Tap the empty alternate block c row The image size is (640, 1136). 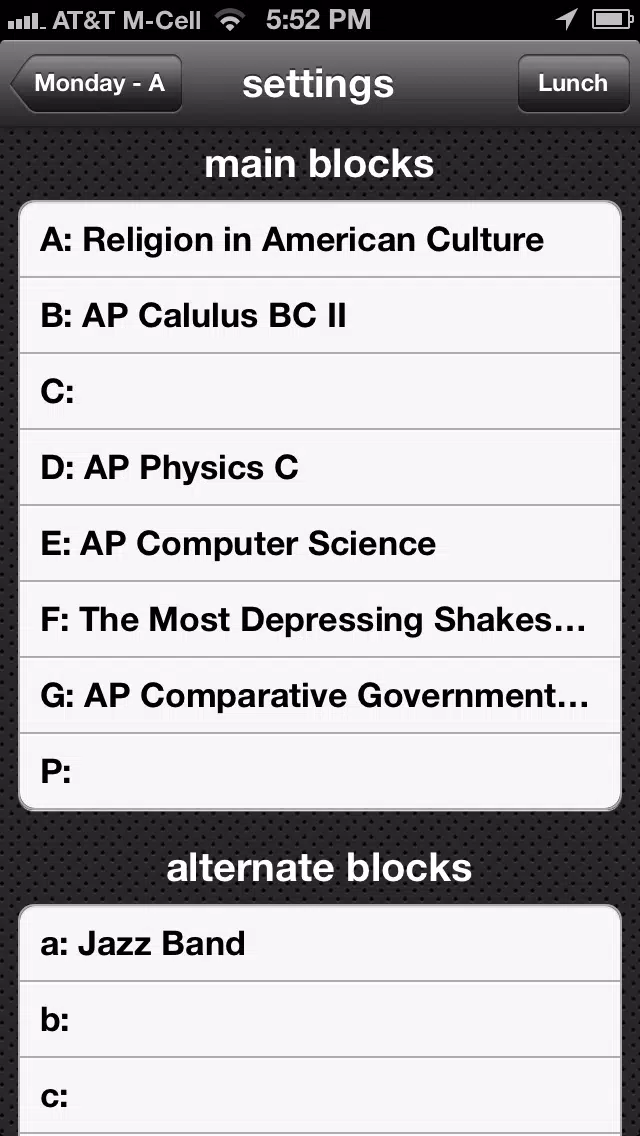pos(320,1096)
